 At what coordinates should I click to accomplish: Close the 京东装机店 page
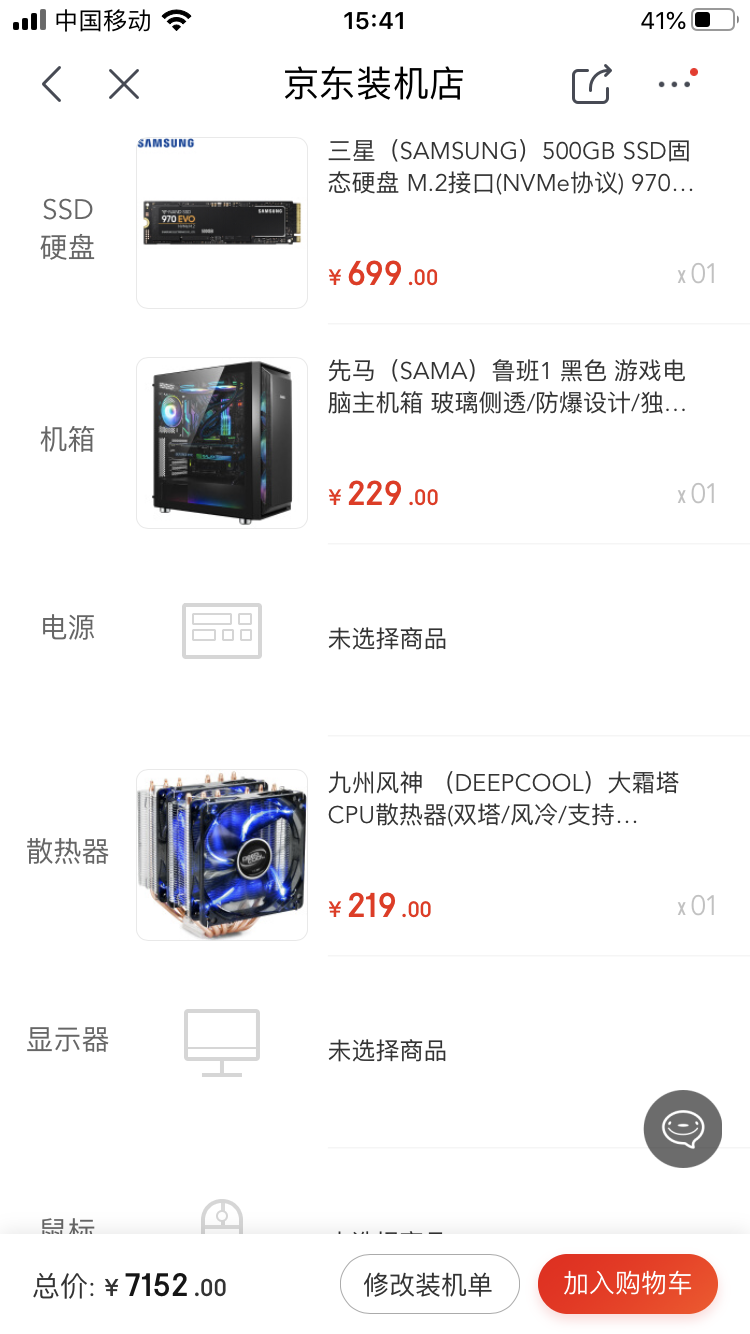tap(124, 85)
